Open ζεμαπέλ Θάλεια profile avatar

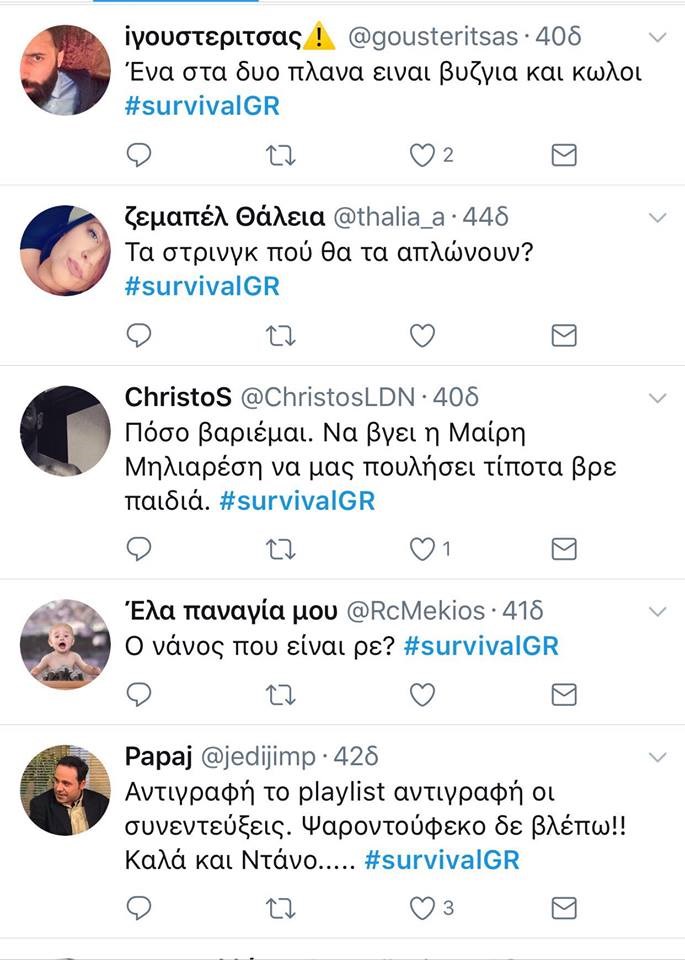pos(65,251)
